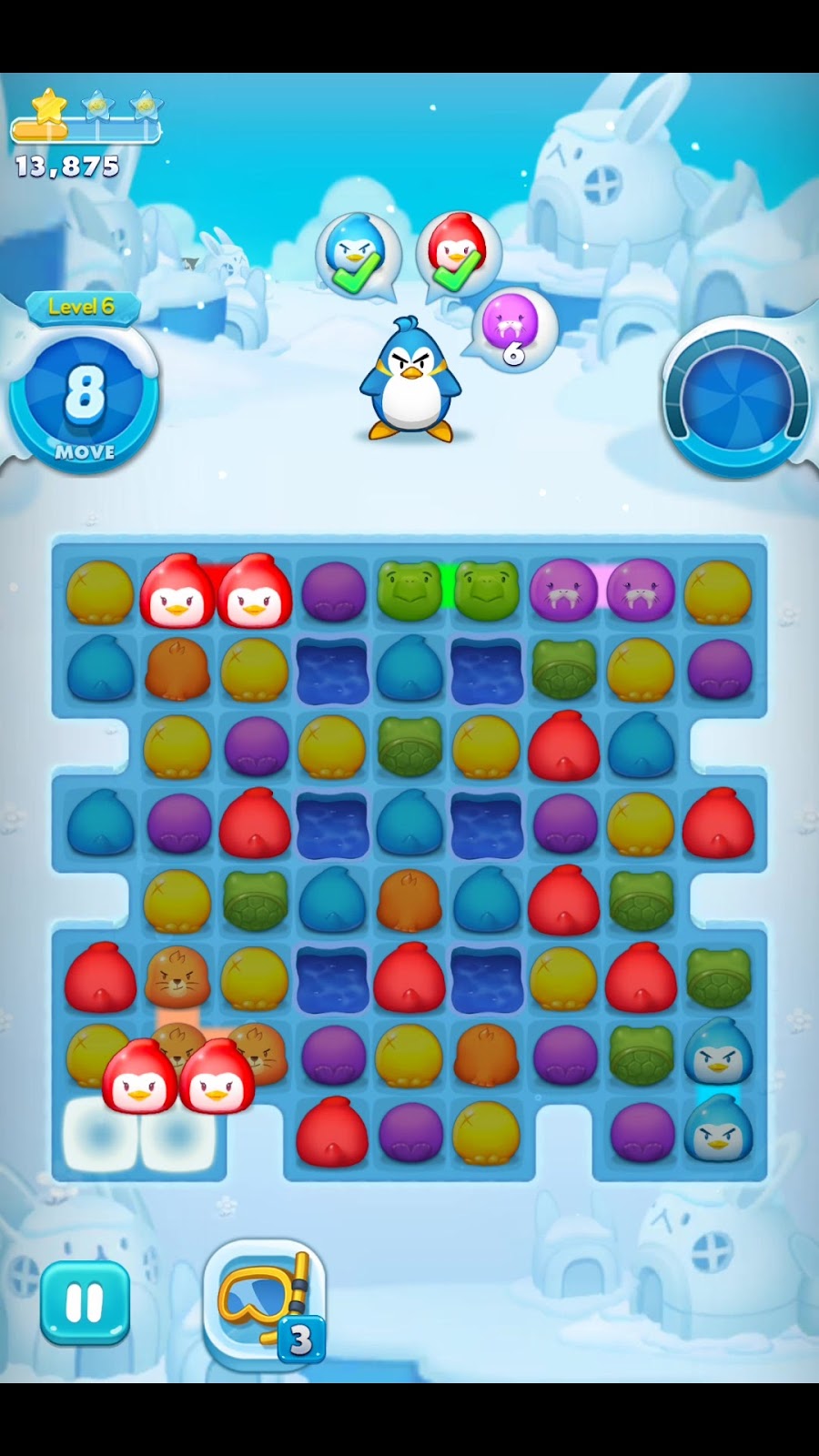Pause the game
Screen dimensions: 819x1456
[x=85, y=1303]
